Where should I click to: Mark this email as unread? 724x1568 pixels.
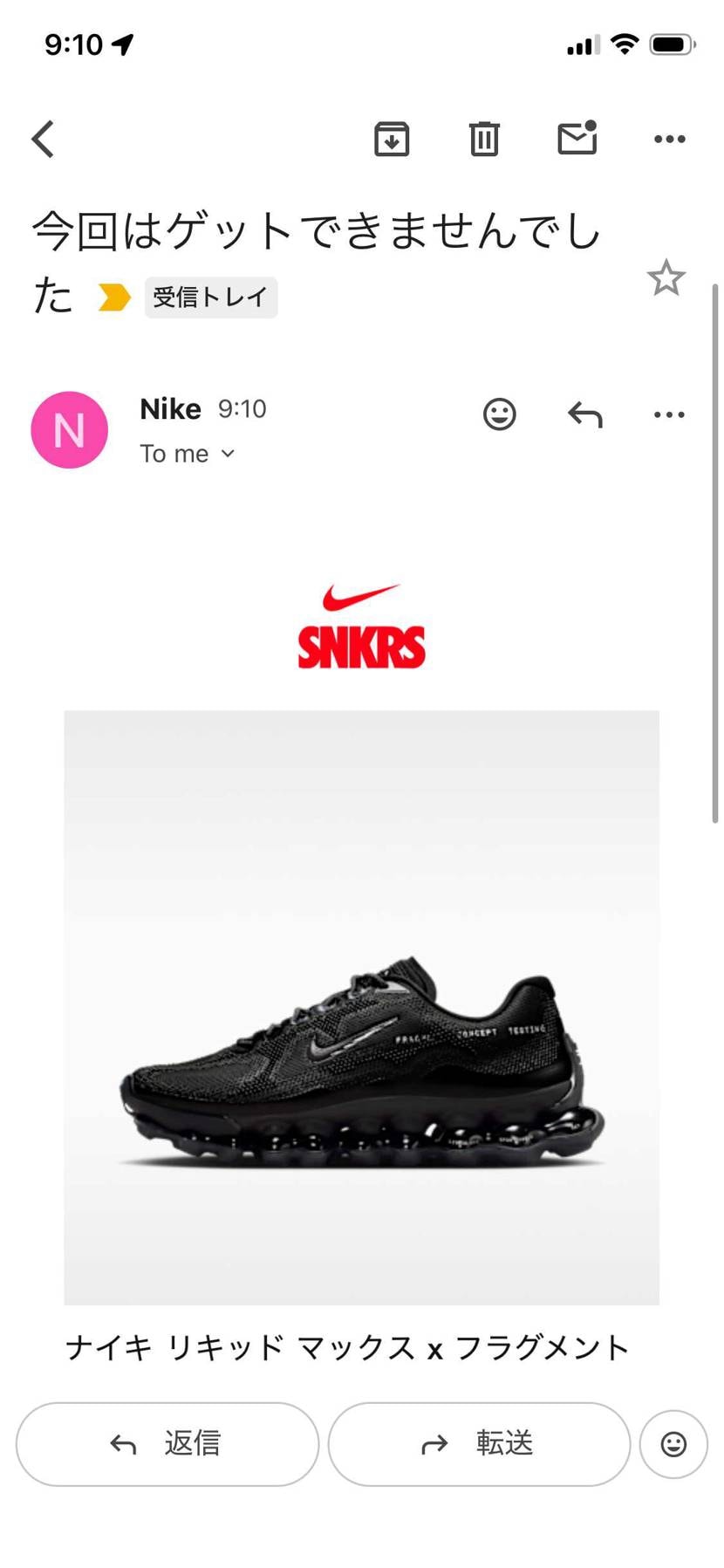pos(577,138)
